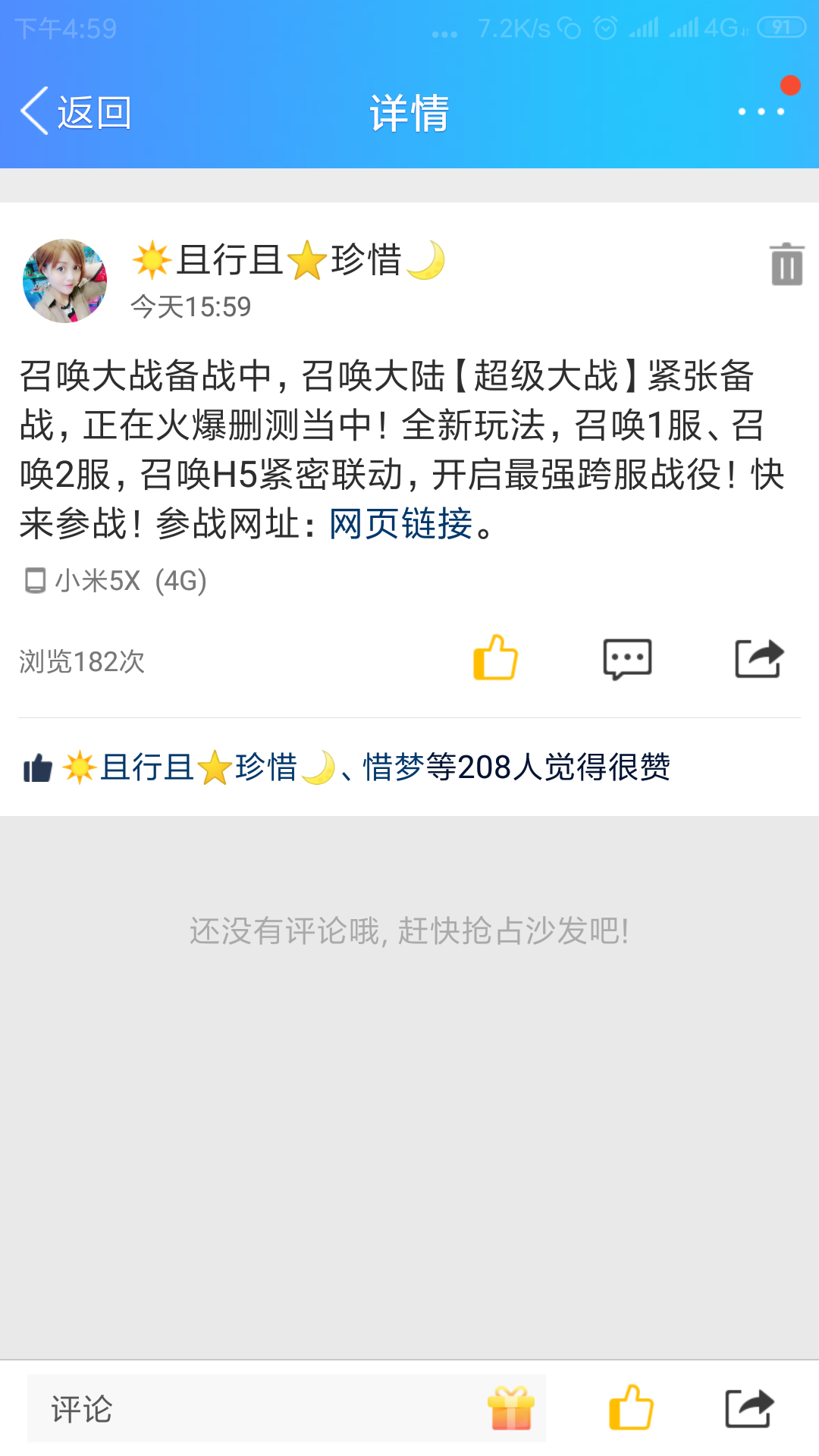The height and width of the screenshot is (1456, 819).
Task: Go back with the 返回 button
Action: pos(76,112)
